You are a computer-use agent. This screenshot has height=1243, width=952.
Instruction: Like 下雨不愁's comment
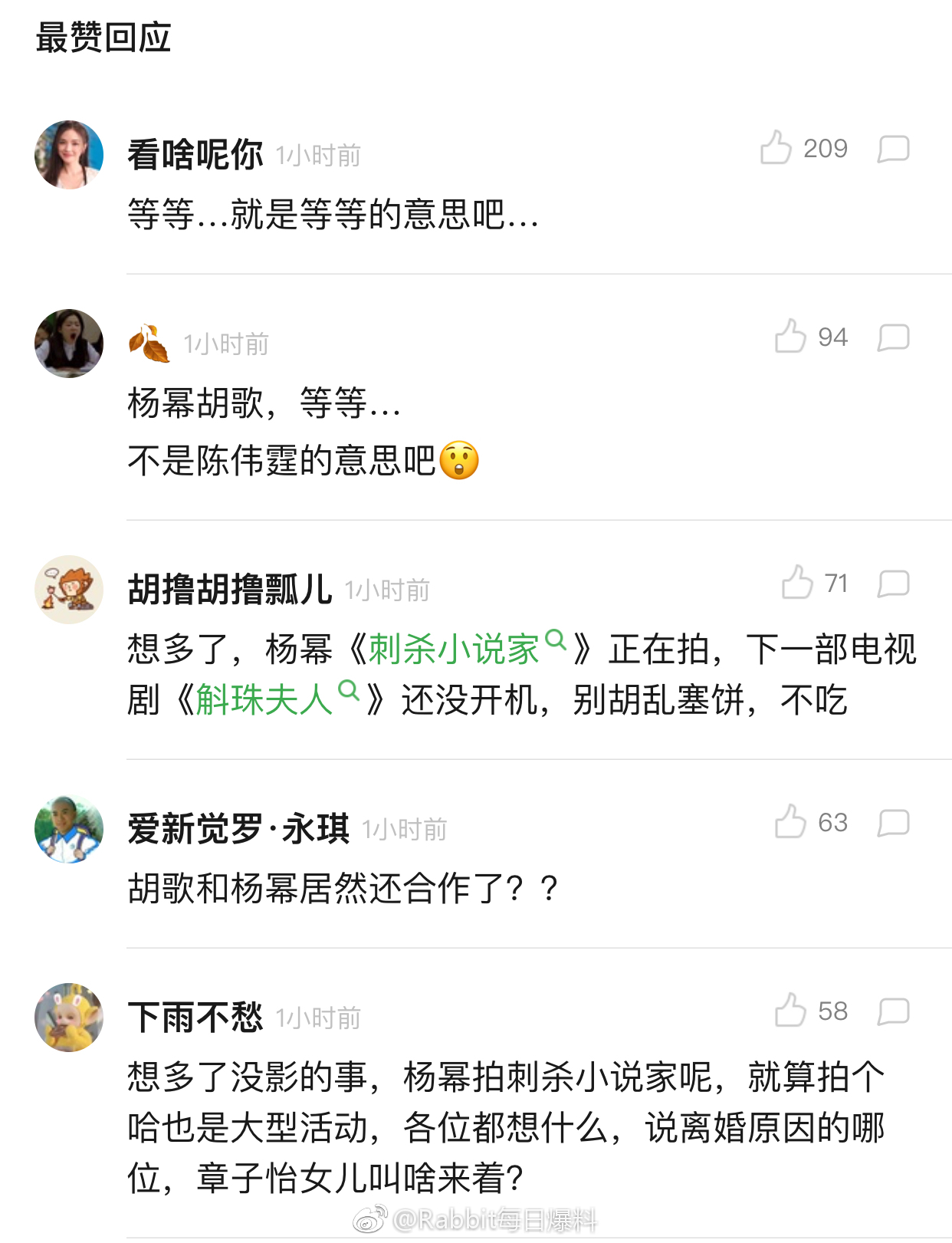[x=790, y=1011]
